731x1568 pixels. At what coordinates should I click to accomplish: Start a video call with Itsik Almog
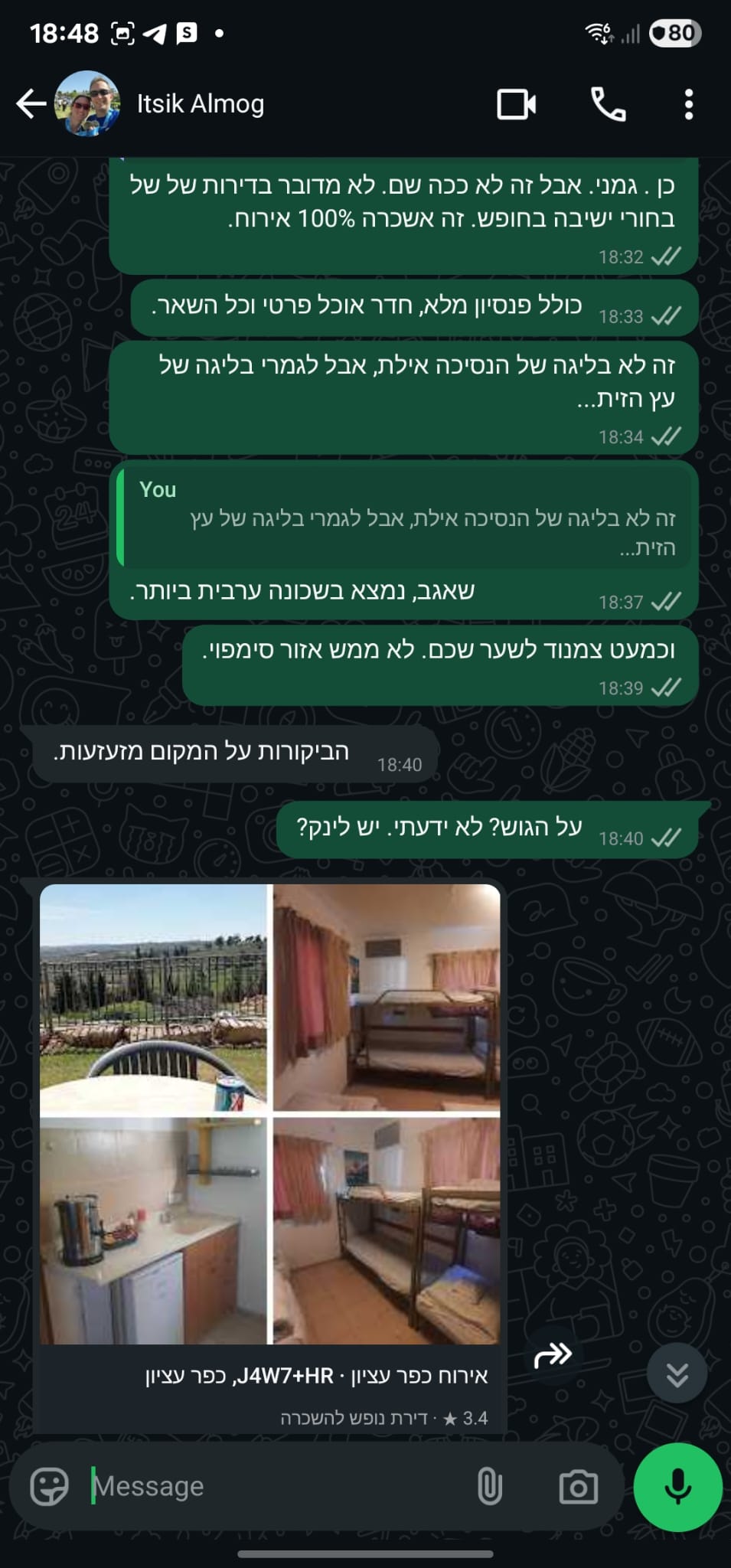point(517,104)
